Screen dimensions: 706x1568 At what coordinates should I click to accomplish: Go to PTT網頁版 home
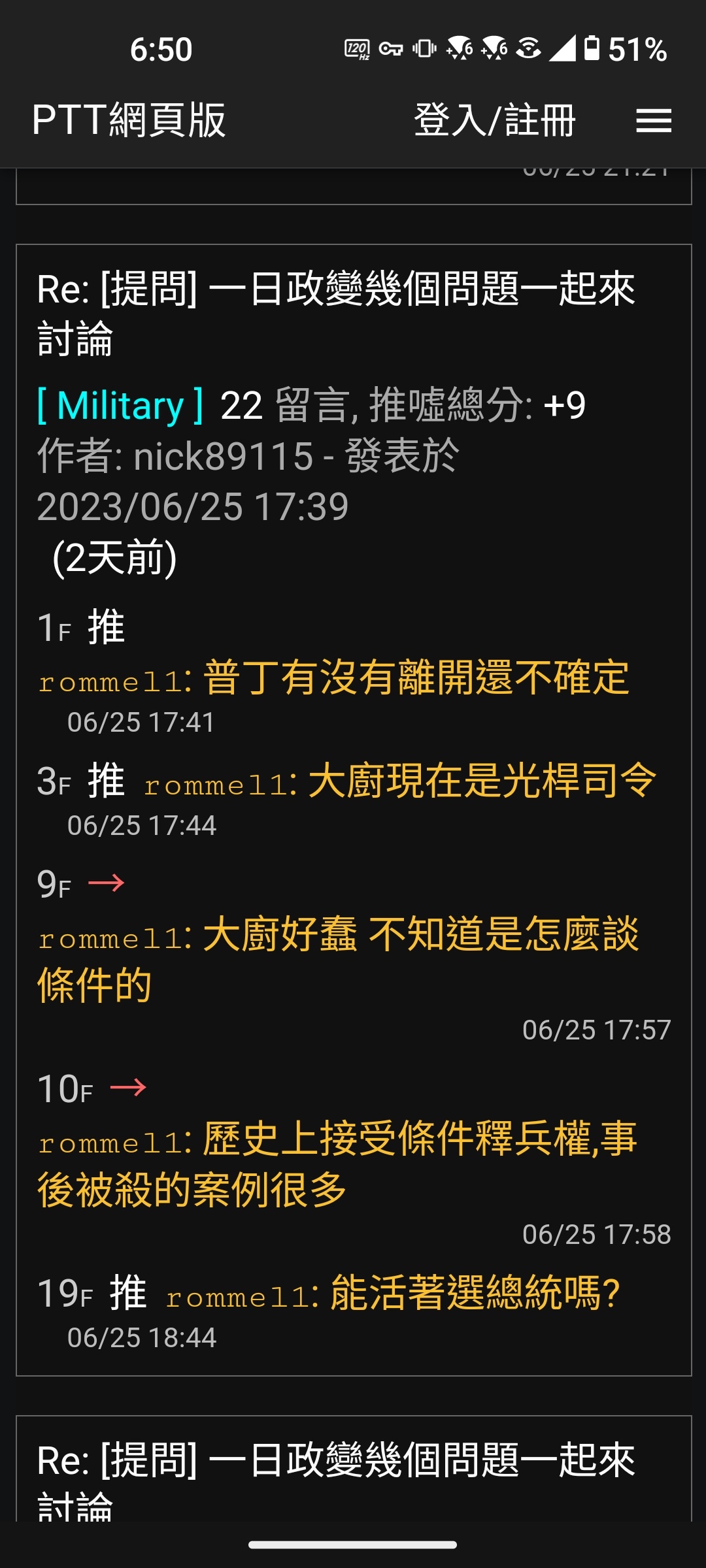pyautogui.click(x=129, y=121)
